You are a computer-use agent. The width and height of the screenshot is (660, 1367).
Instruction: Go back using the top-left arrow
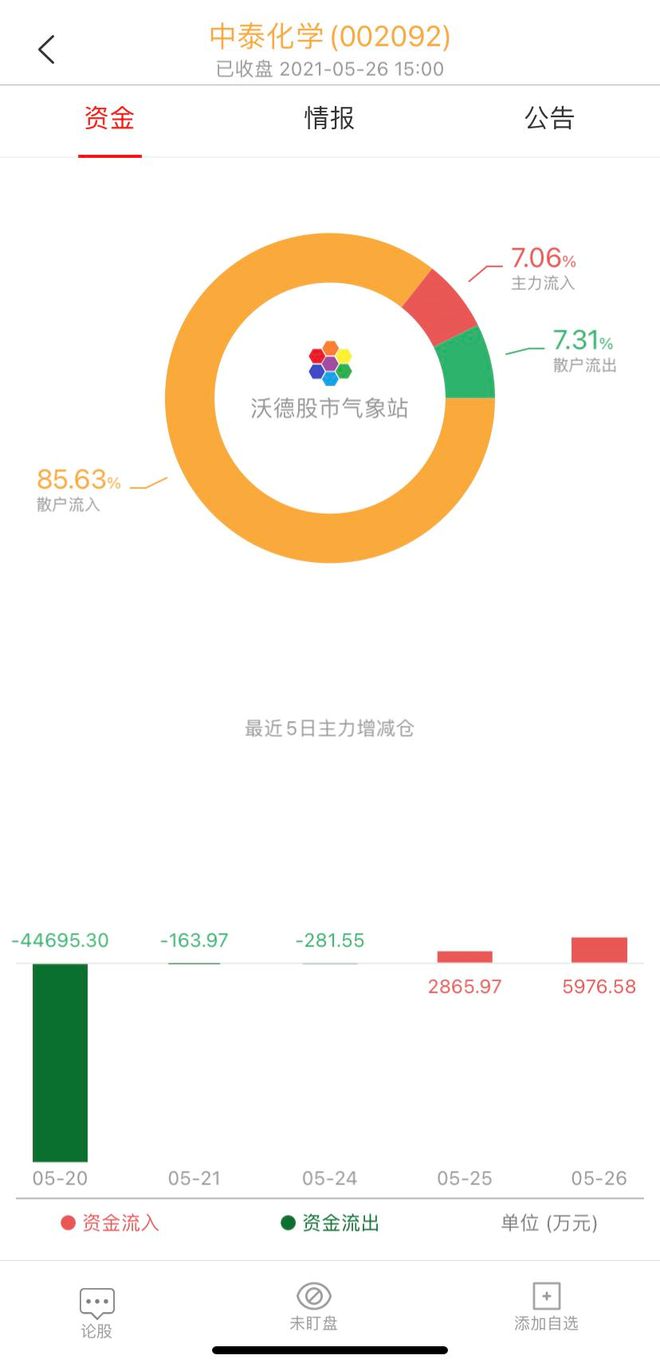[46, 50]
